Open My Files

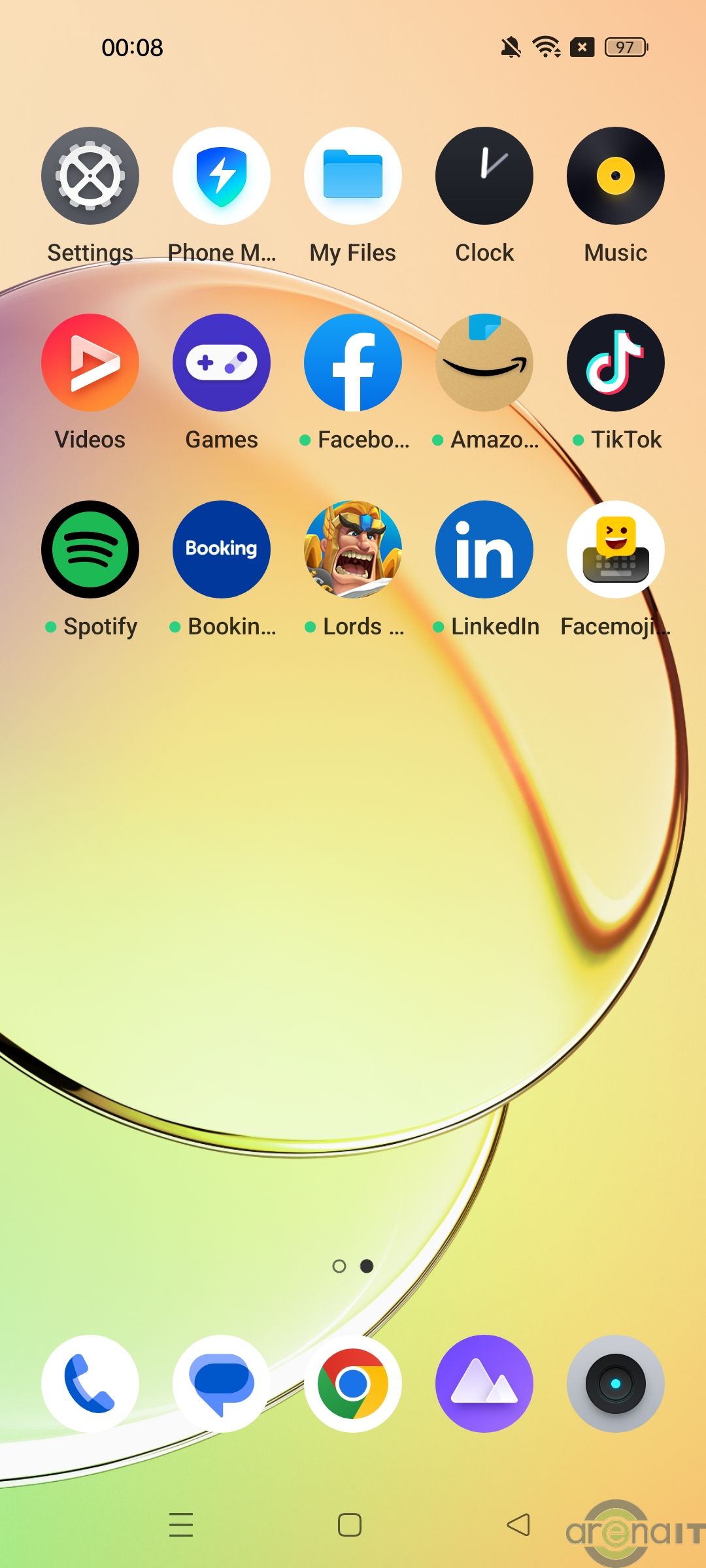pos(353,176)
